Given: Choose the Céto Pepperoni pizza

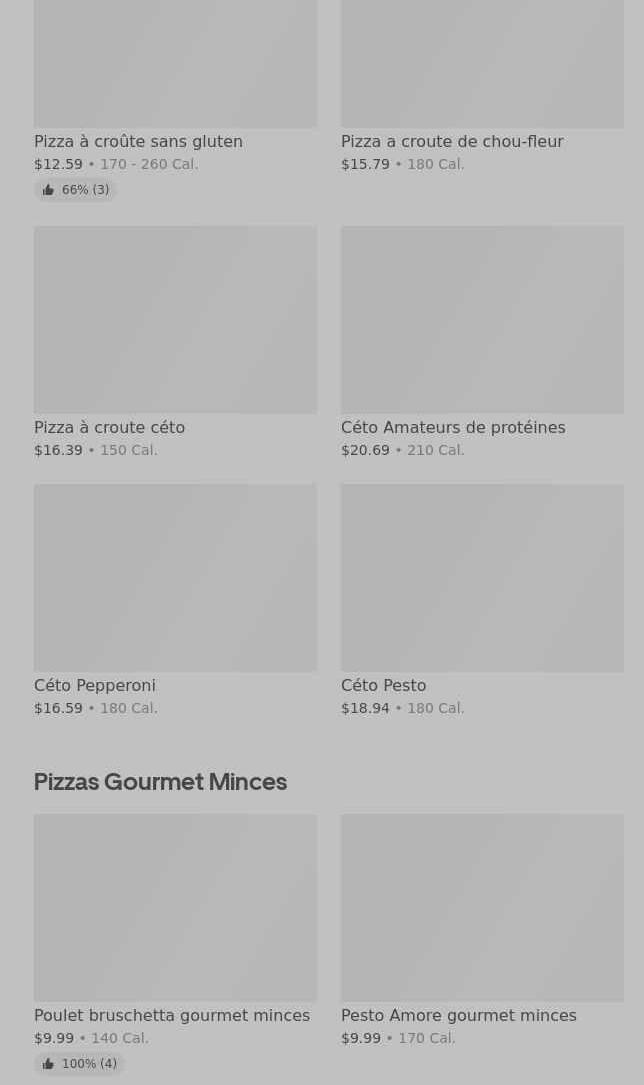Looking at the screenshot, I should point(175,578).
